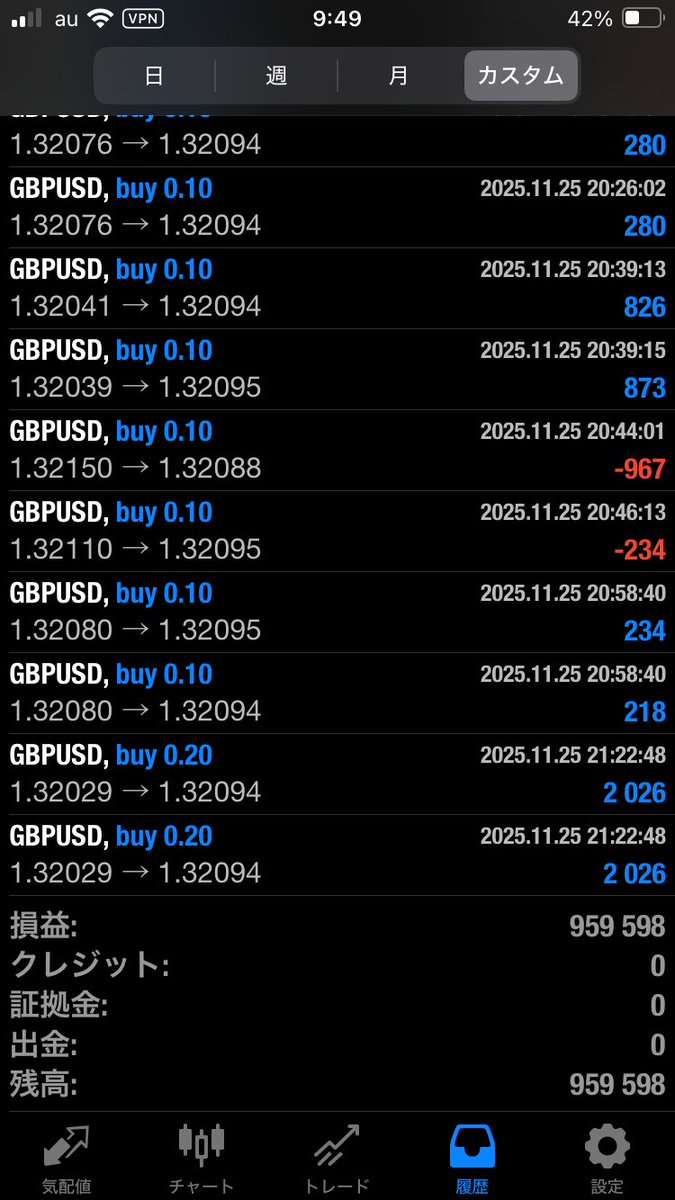Select the 日 period segment
Viewport: 675px width, 1200px height.
coord(154,76)
